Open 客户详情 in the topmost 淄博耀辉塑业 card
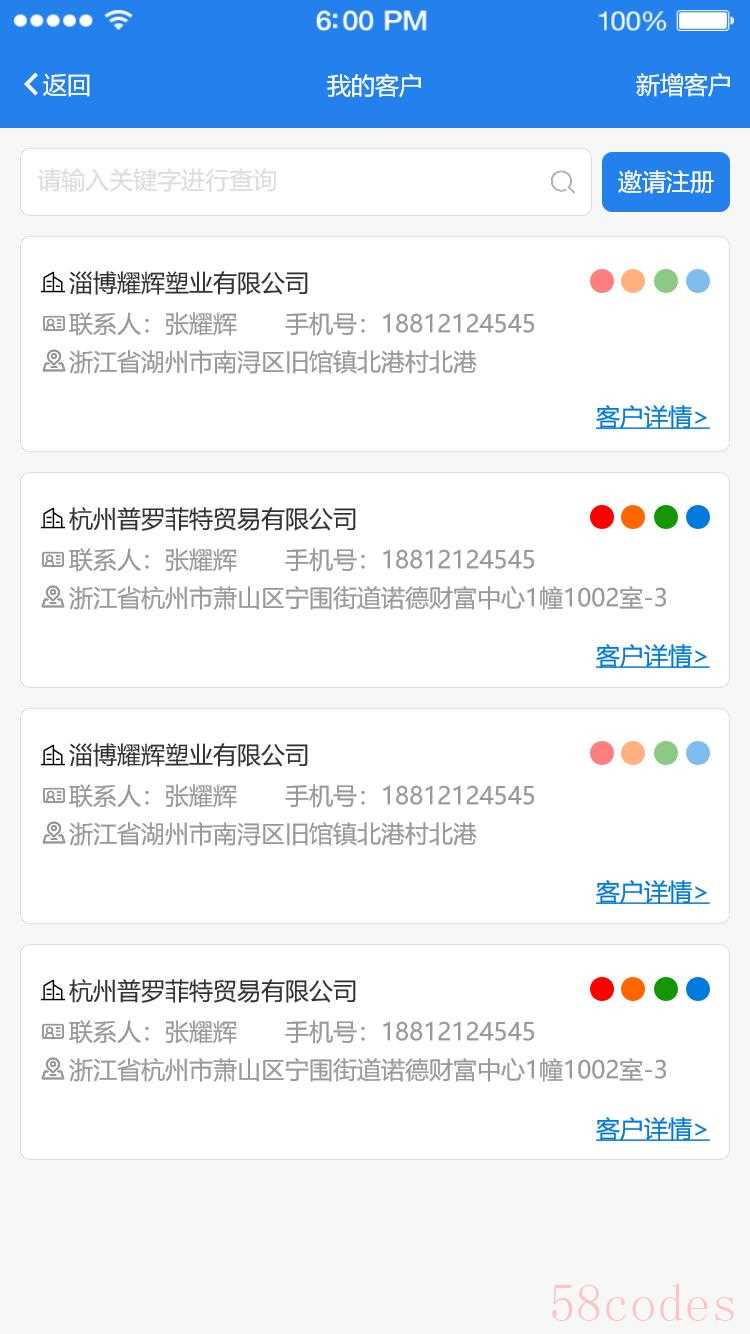 (x=652, y=417)
